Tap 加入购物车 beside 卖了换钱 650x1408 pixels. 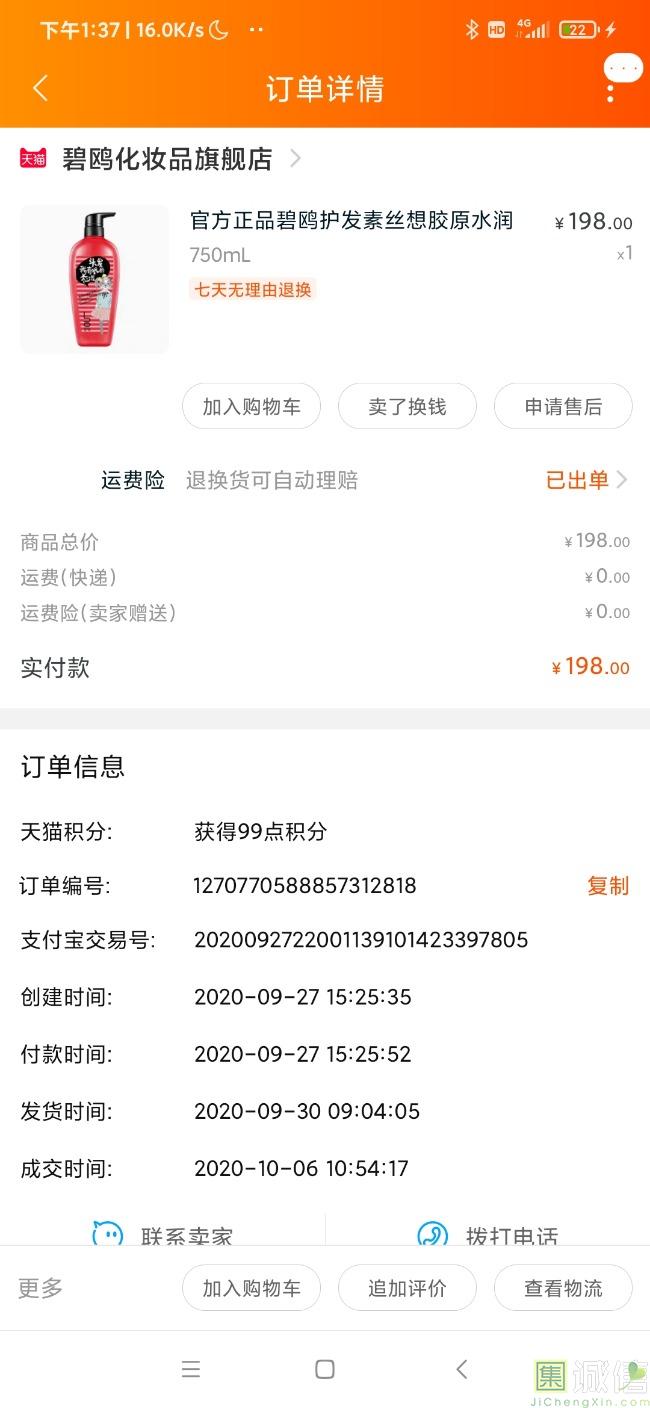[x=251, y=407]
